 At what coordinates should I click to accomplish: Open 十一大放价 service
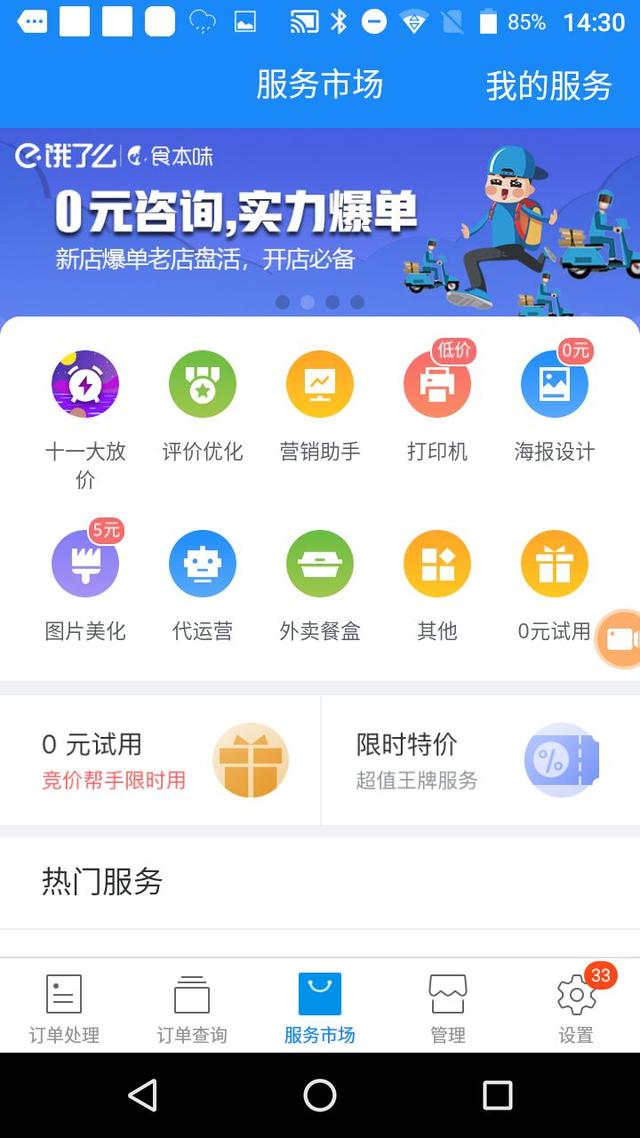pyautogui.click(x=85, y=385)
